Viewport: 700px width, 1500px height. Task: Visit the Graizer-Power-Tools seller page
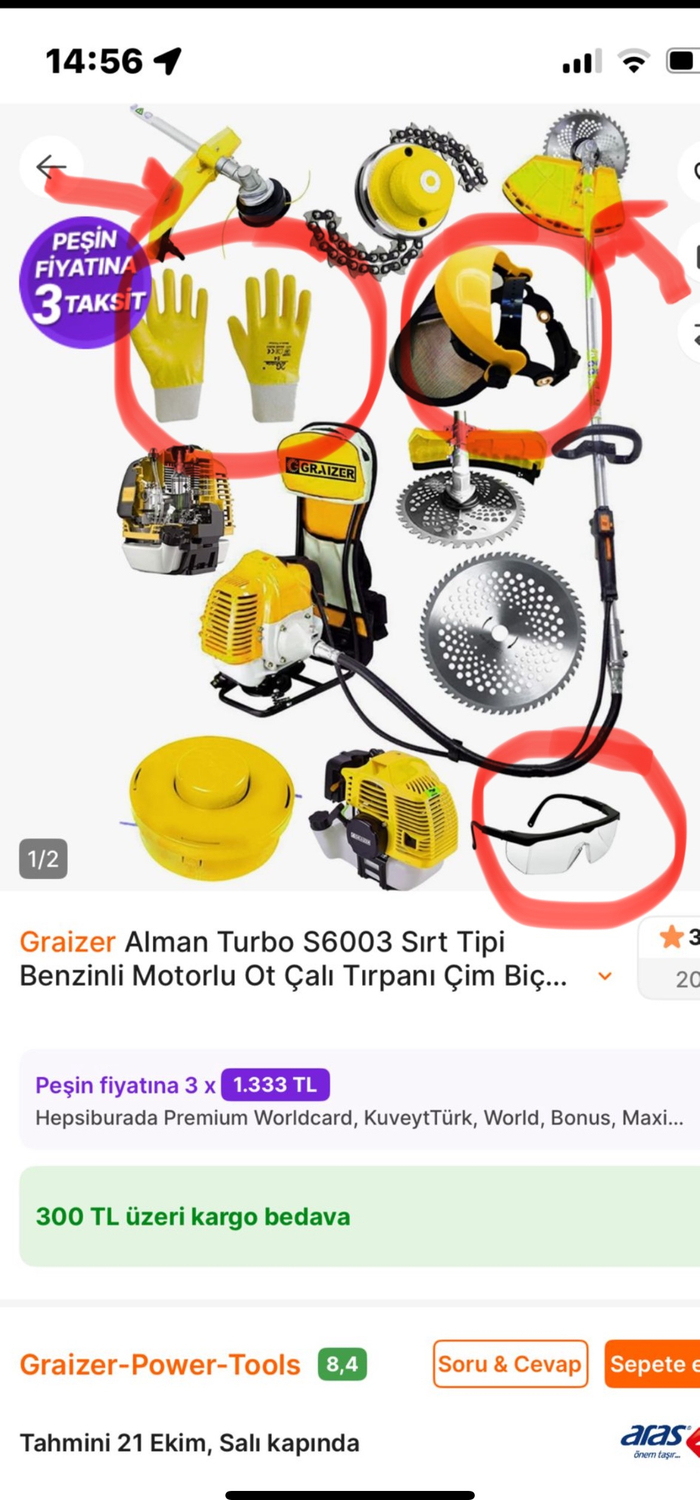click(160, 1365)
